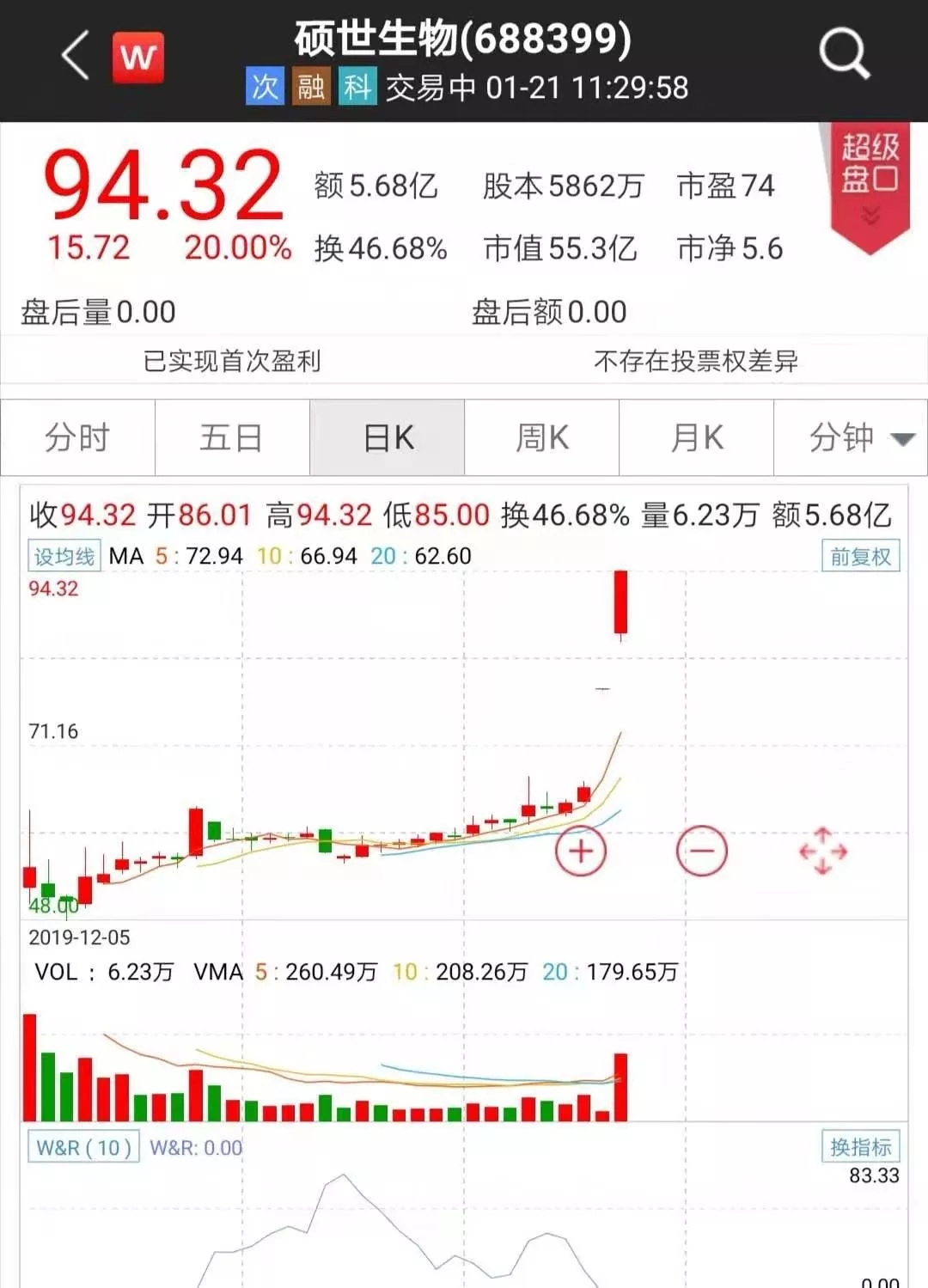Tap the four-arrow move chart icon
Screen dimensions: 928x1288
click(823, 852)
